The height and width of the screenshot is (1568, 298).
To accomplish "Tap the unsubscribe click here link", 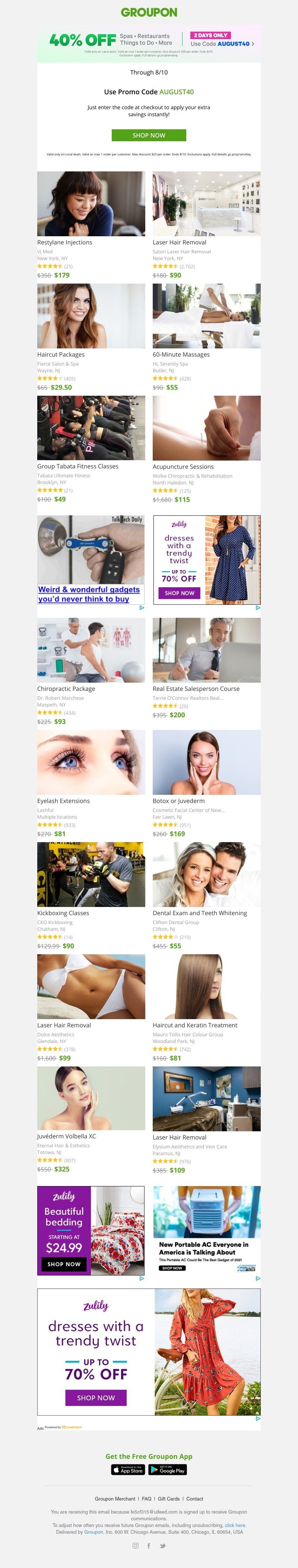I will click(235, 1525).
